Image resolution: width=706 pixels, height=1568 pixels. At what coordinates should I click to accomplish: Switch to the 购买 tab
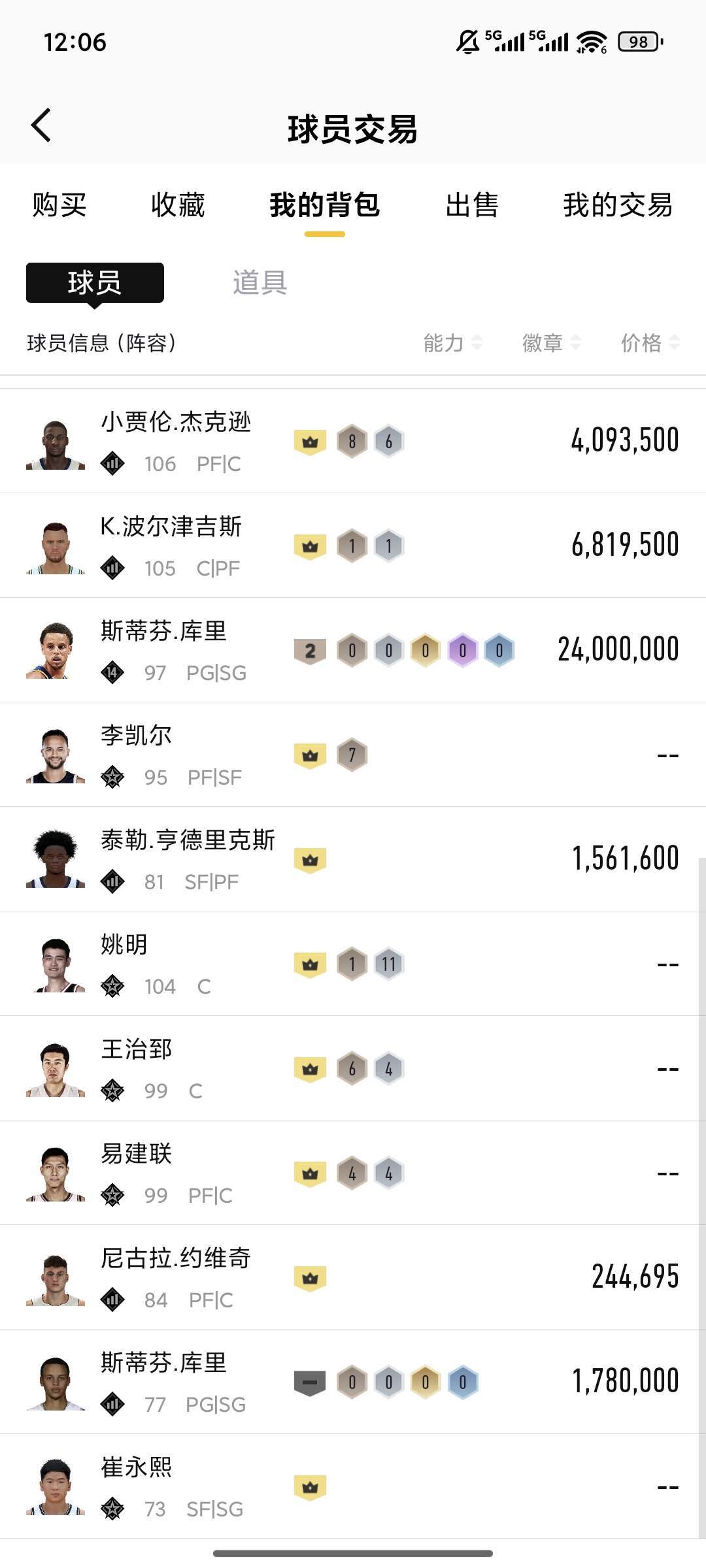[59, 205]
